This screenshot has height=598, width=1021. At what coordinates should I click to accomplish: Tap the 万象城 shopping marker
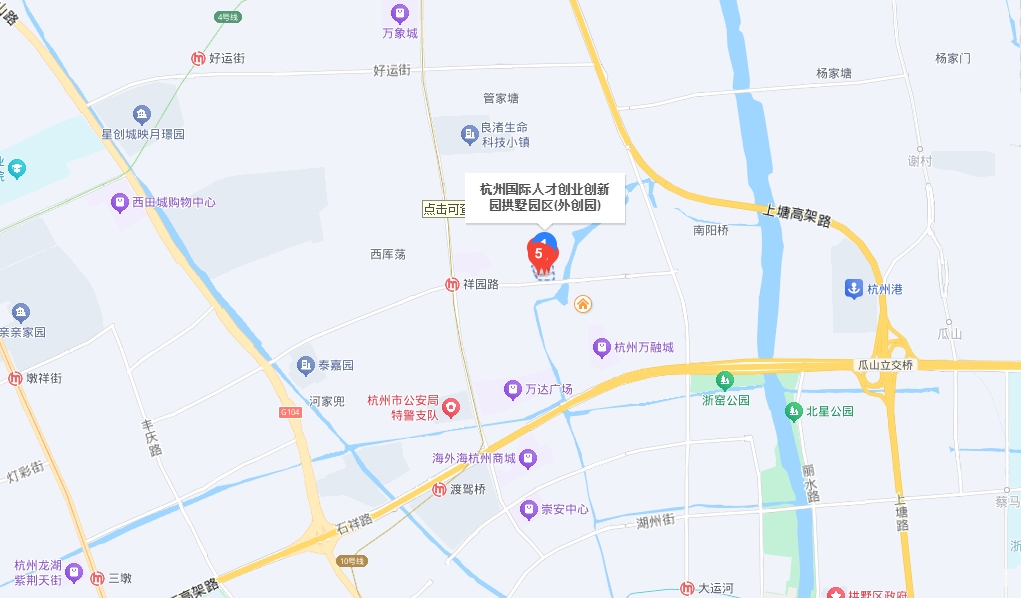(x=400, y=14)
